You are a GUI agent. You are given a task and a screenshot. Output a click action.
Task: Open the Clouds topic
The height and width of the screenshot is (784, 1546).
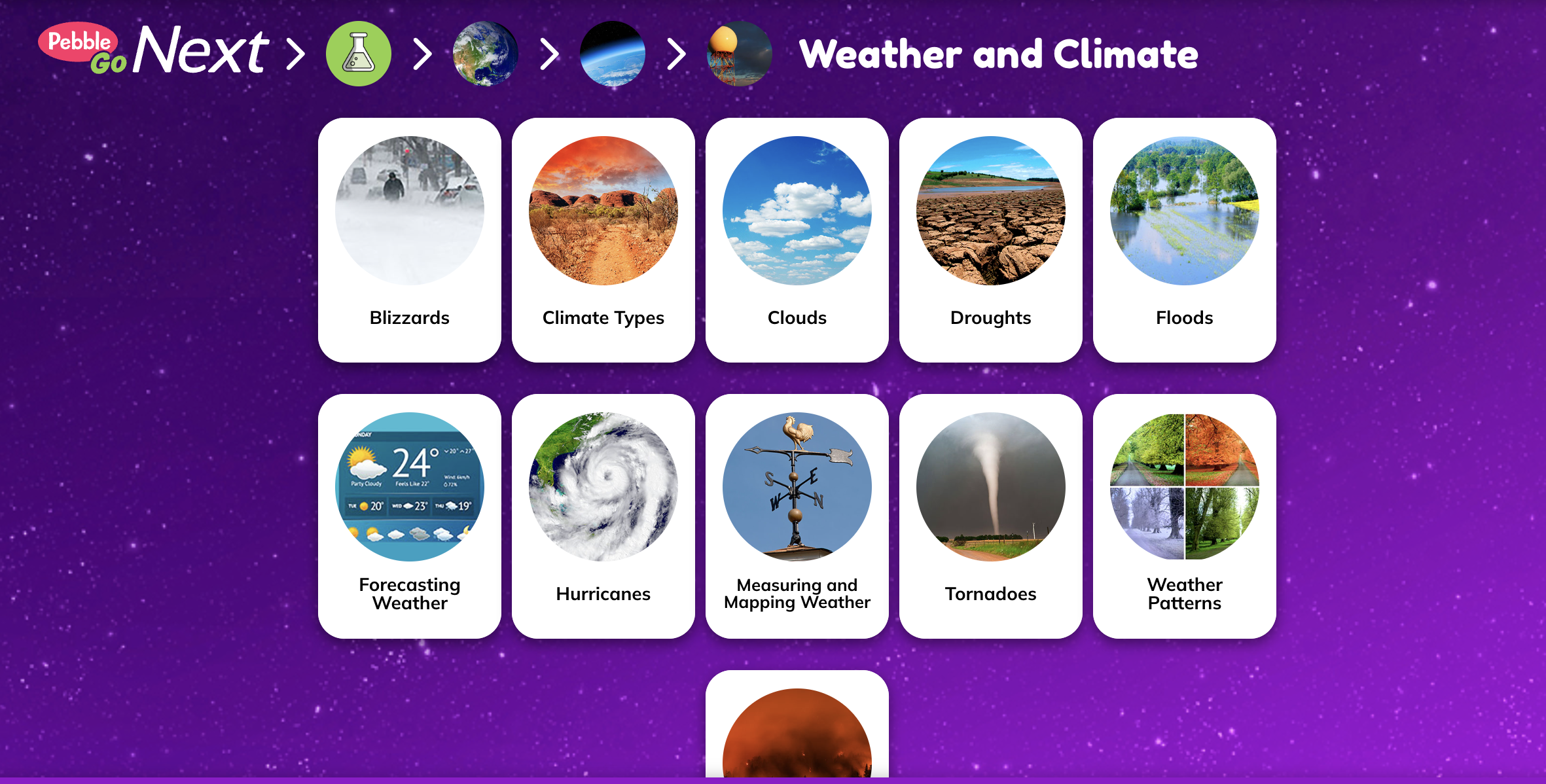tap(797, 240)
